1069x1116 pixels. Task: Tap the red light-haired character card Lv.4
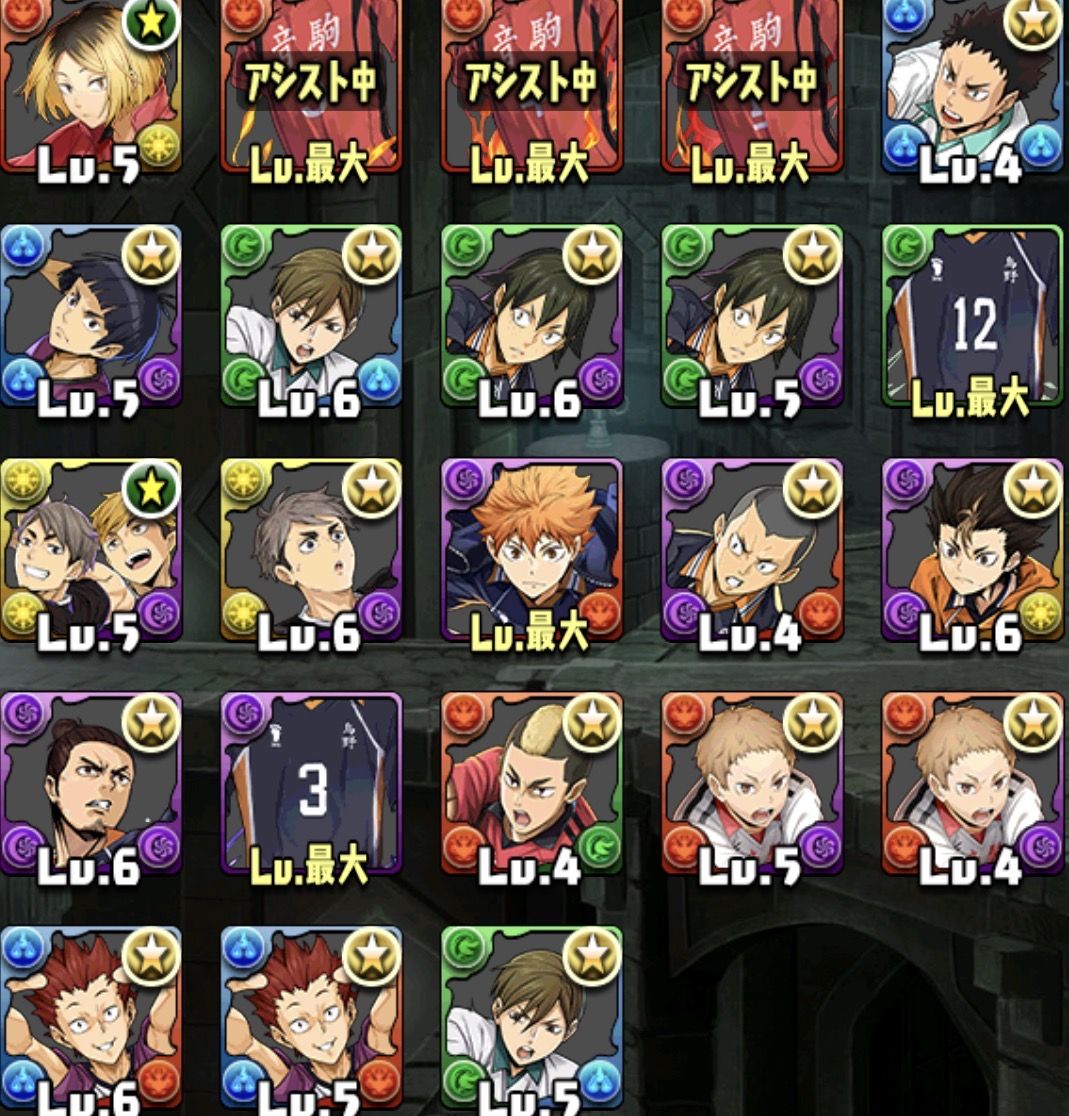(x=973, y=783)
